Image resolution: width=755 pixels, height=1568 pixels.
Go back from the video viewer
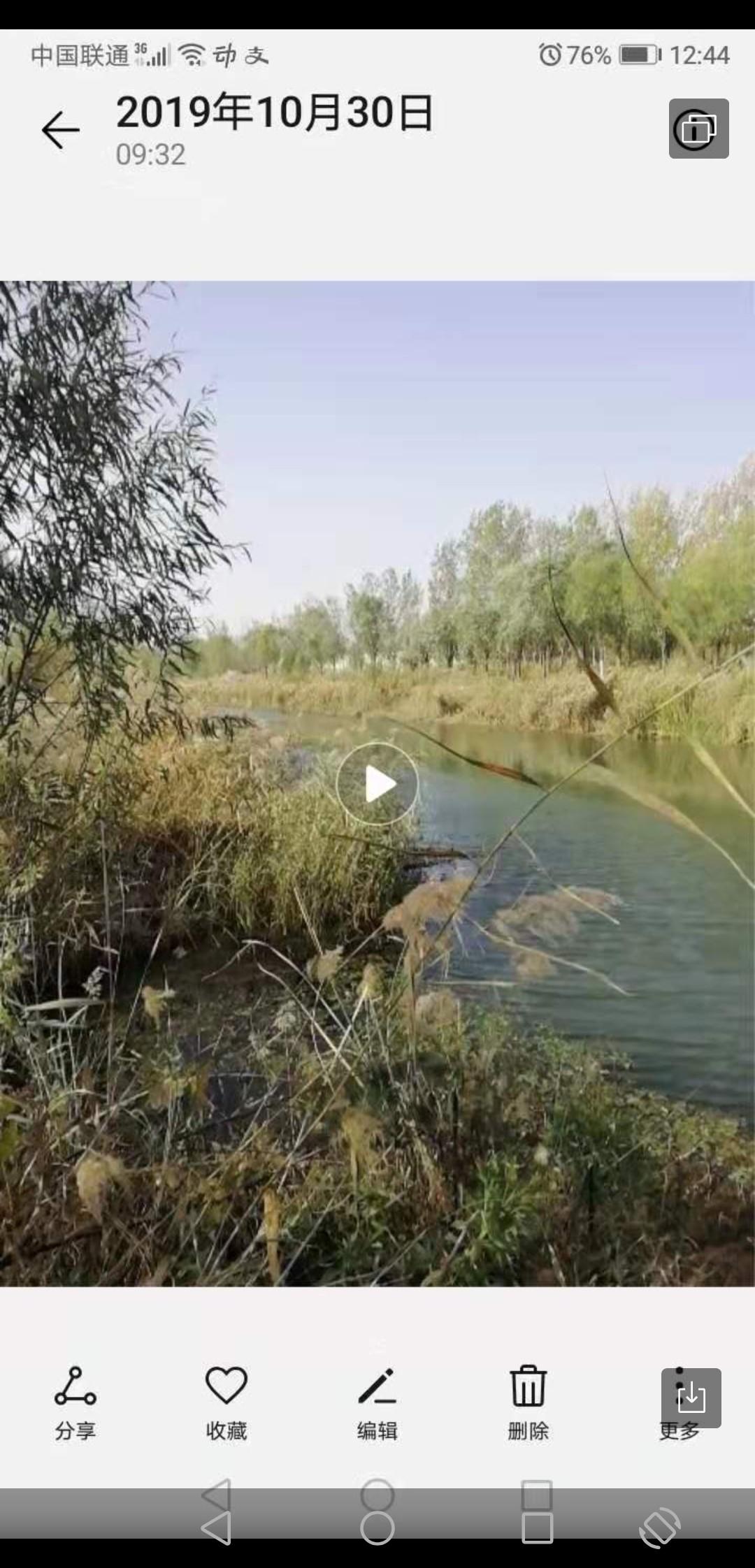coord(61,130)
